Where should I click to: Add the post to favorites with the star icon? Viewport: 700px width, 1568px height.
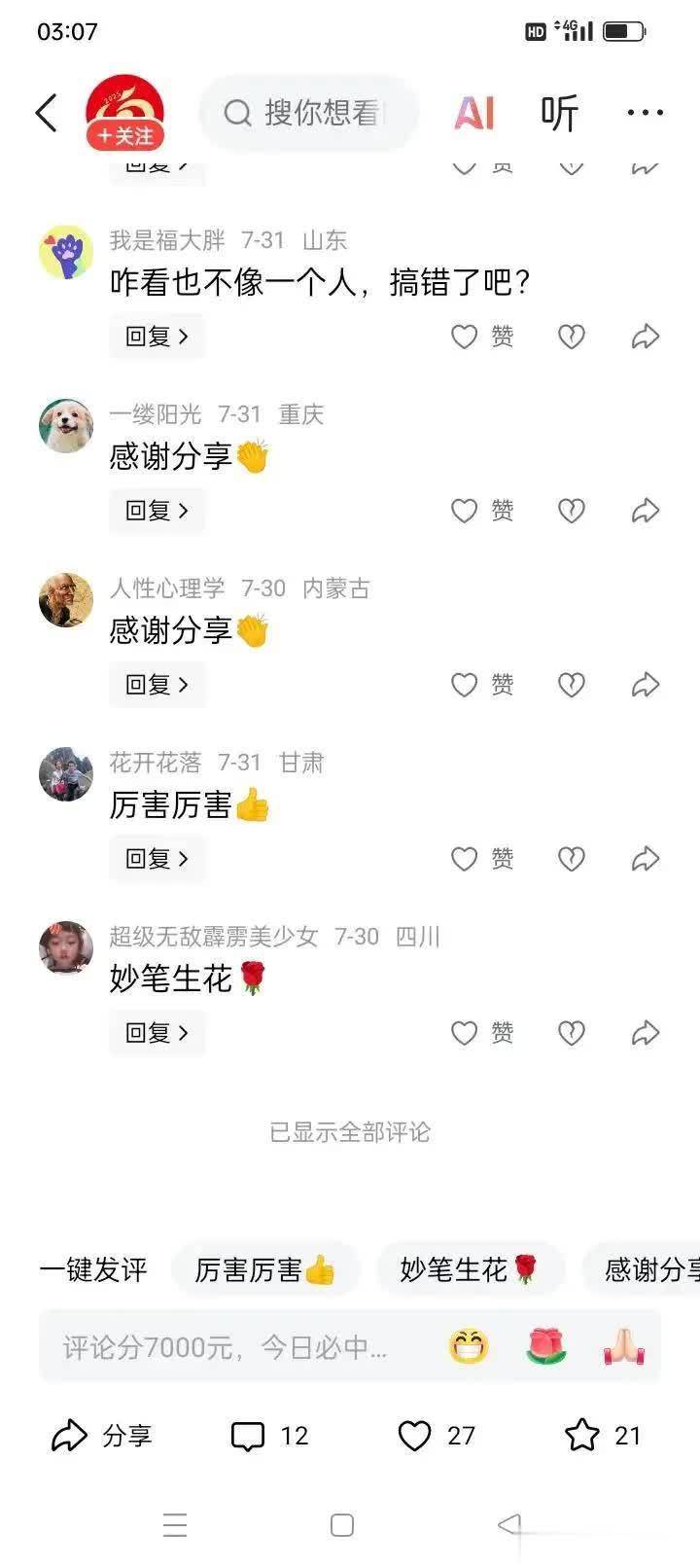tap(582, 1436)
